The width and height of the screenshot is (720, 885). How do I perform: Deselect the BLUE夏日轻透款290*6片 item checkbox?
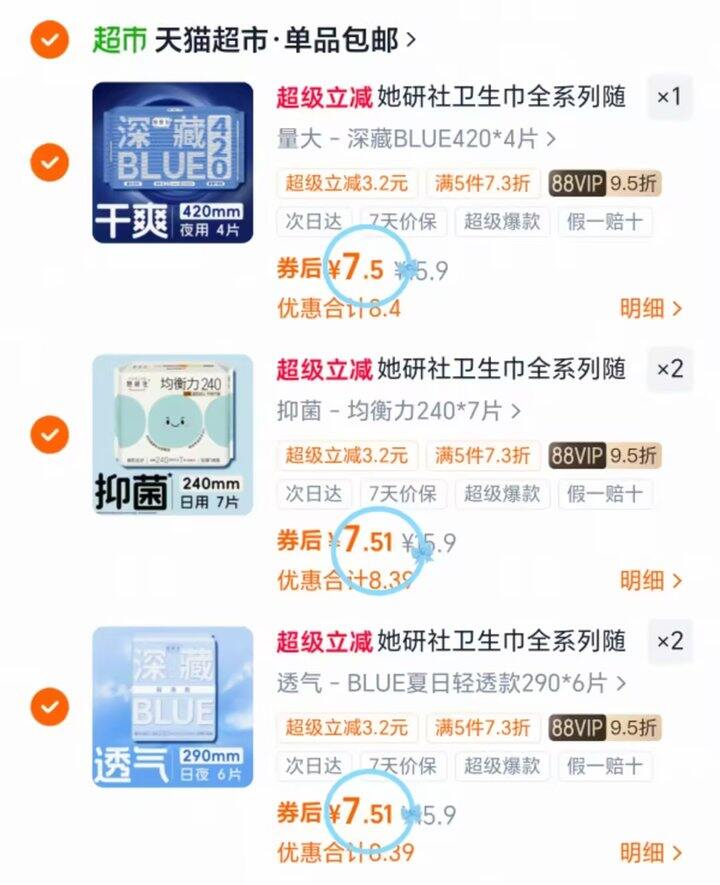point(49,707)
